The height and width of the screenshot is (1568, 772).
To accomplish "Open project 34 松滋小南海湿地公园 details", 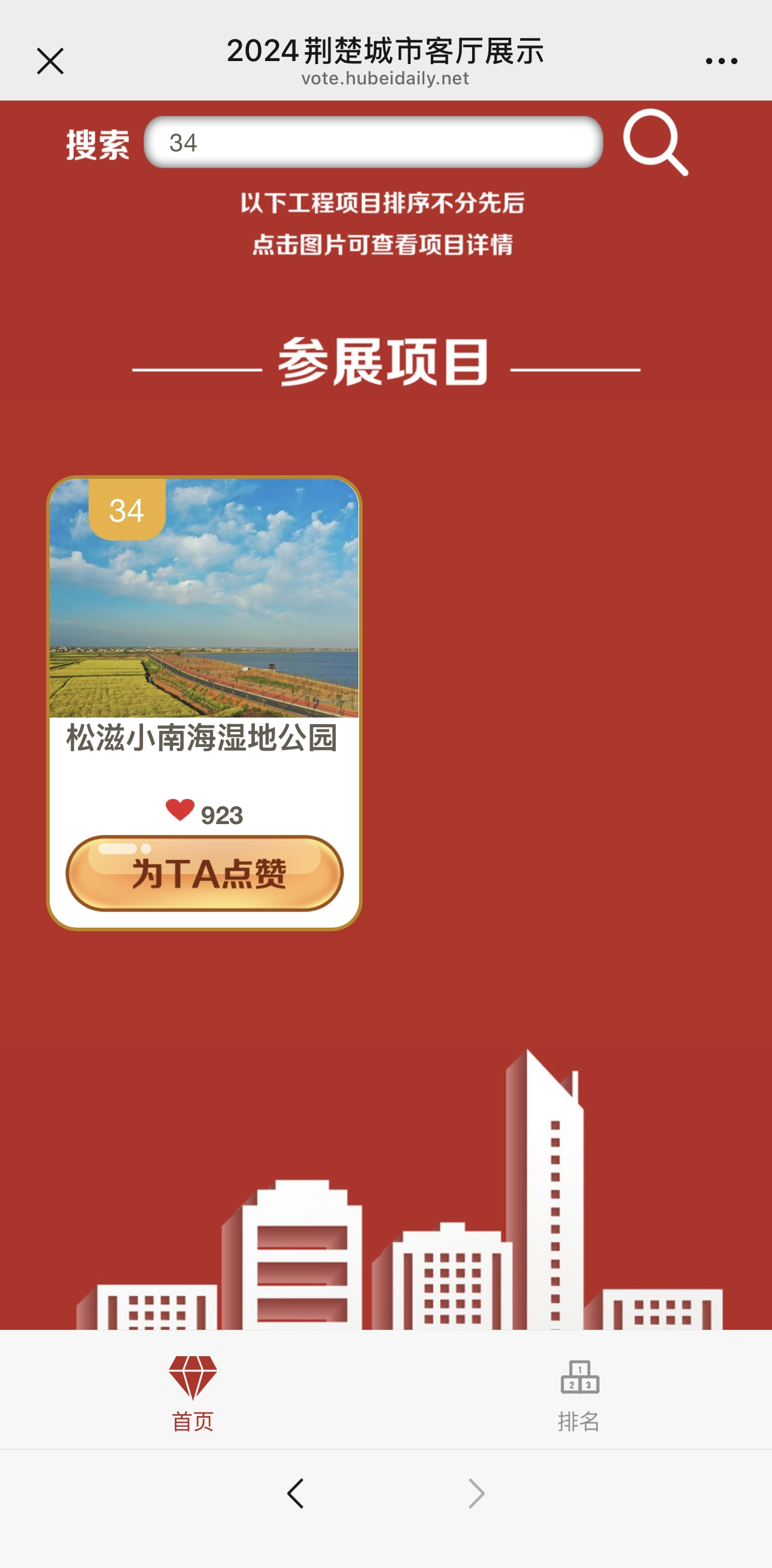I will click(x=204, y=598).
